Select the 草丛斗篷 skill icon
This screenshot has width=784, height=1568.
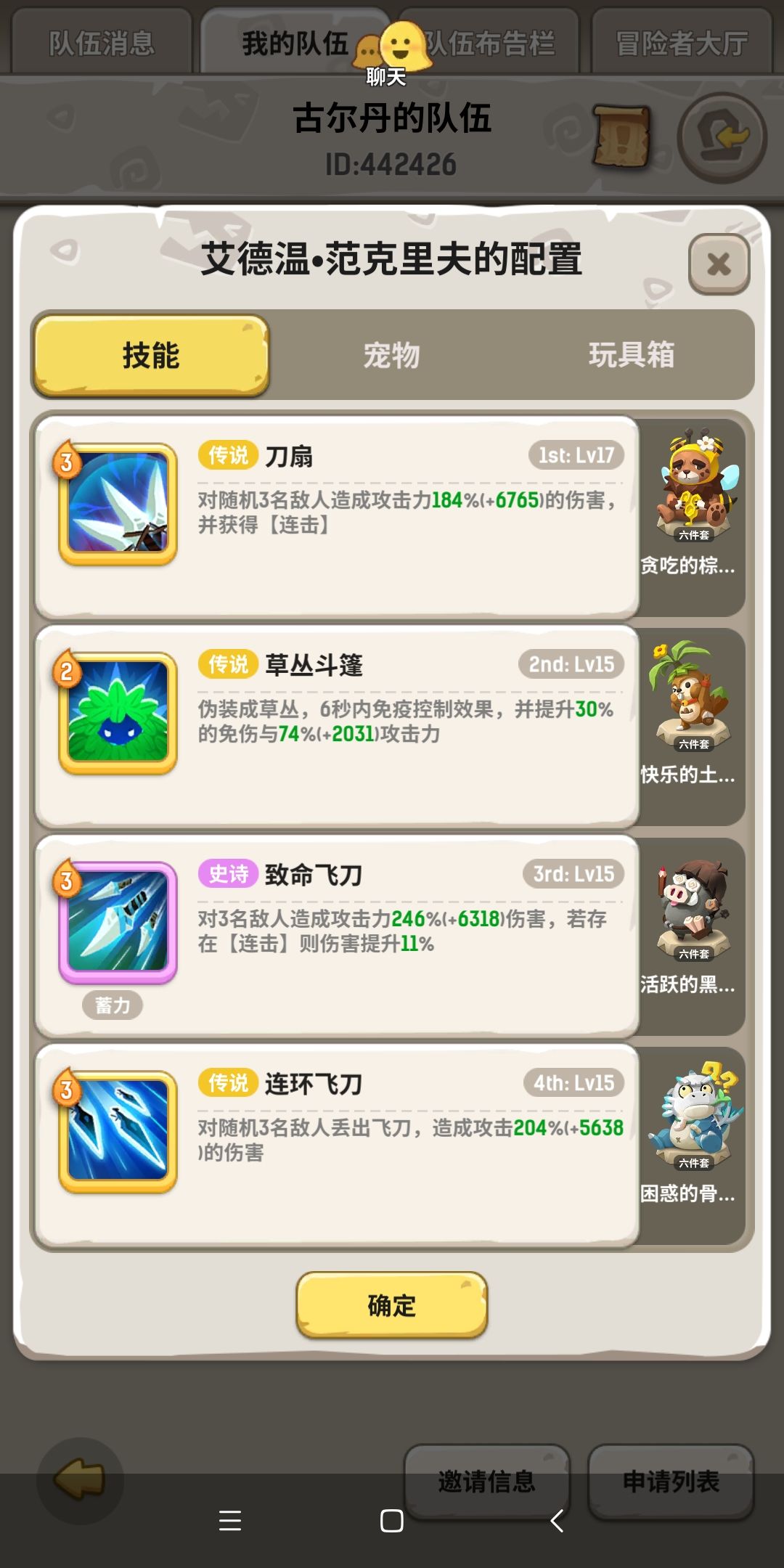[118, 711]
